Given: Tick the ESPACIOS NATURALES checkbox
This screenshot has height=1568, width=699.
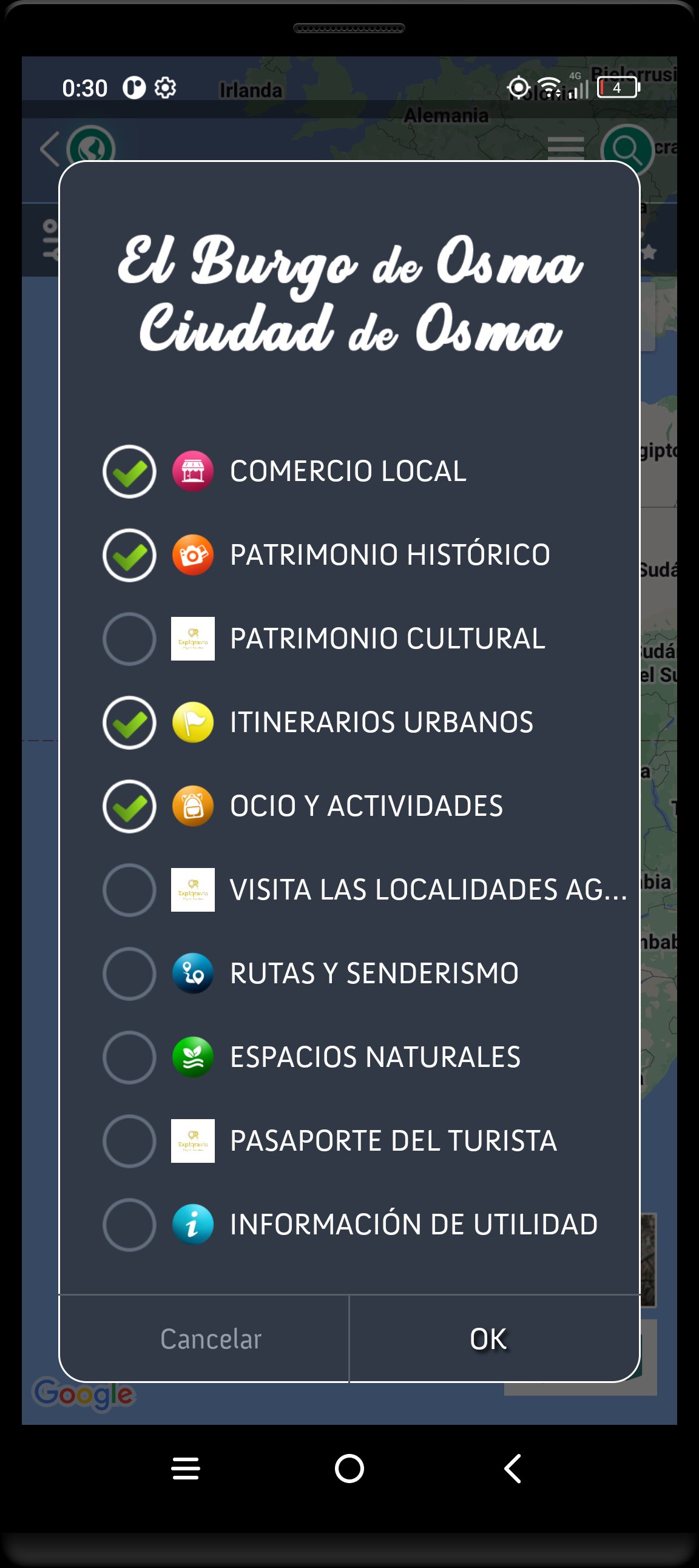Looking at the screenshot, I should pos(129,1057).
